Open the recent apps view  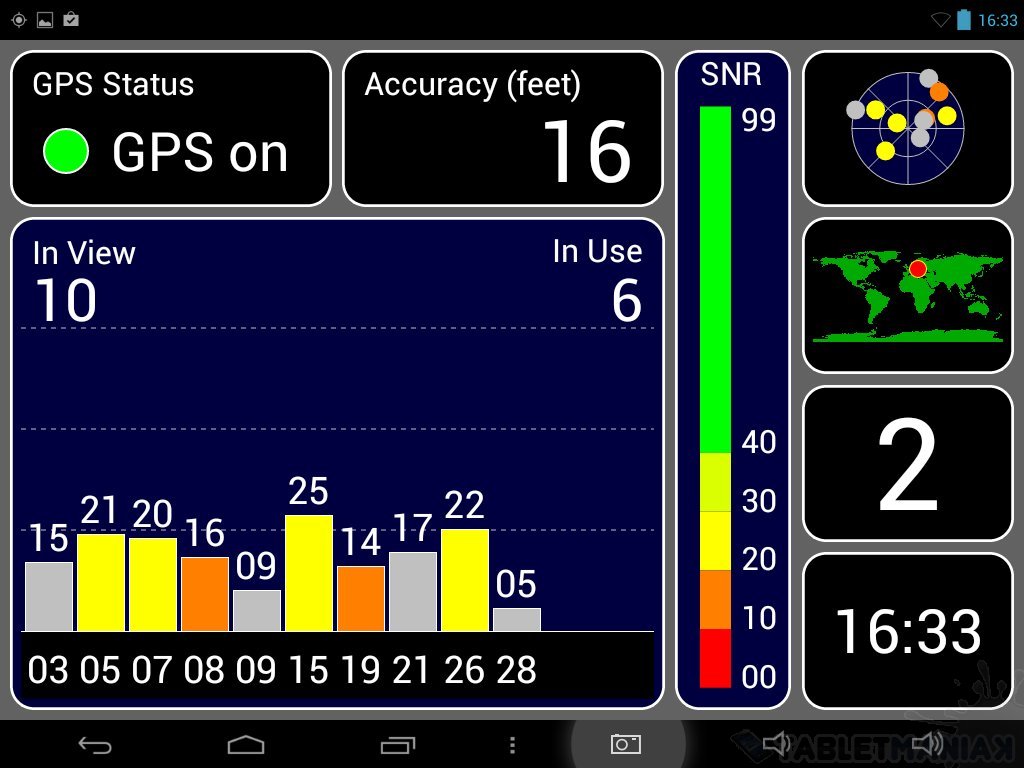coord(397,745)
